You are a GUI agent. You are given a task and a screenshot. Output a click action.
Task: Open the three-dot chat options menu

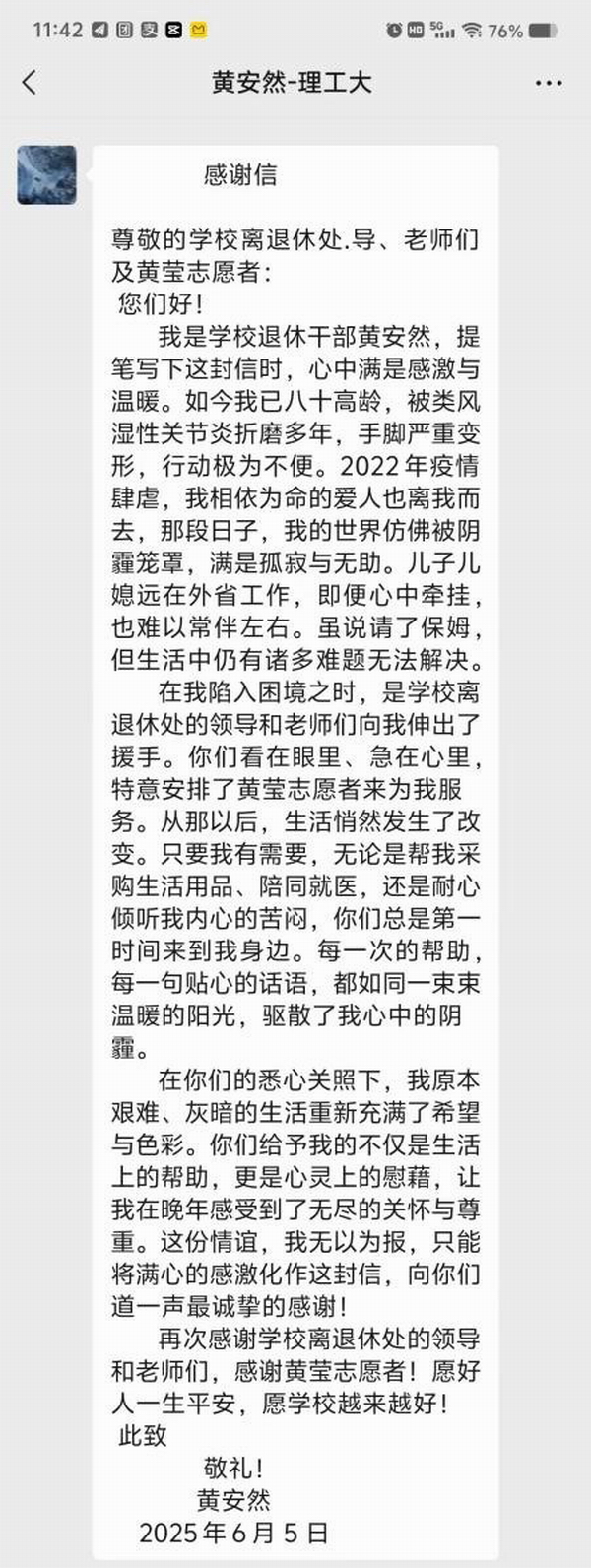tap(549, 83)
